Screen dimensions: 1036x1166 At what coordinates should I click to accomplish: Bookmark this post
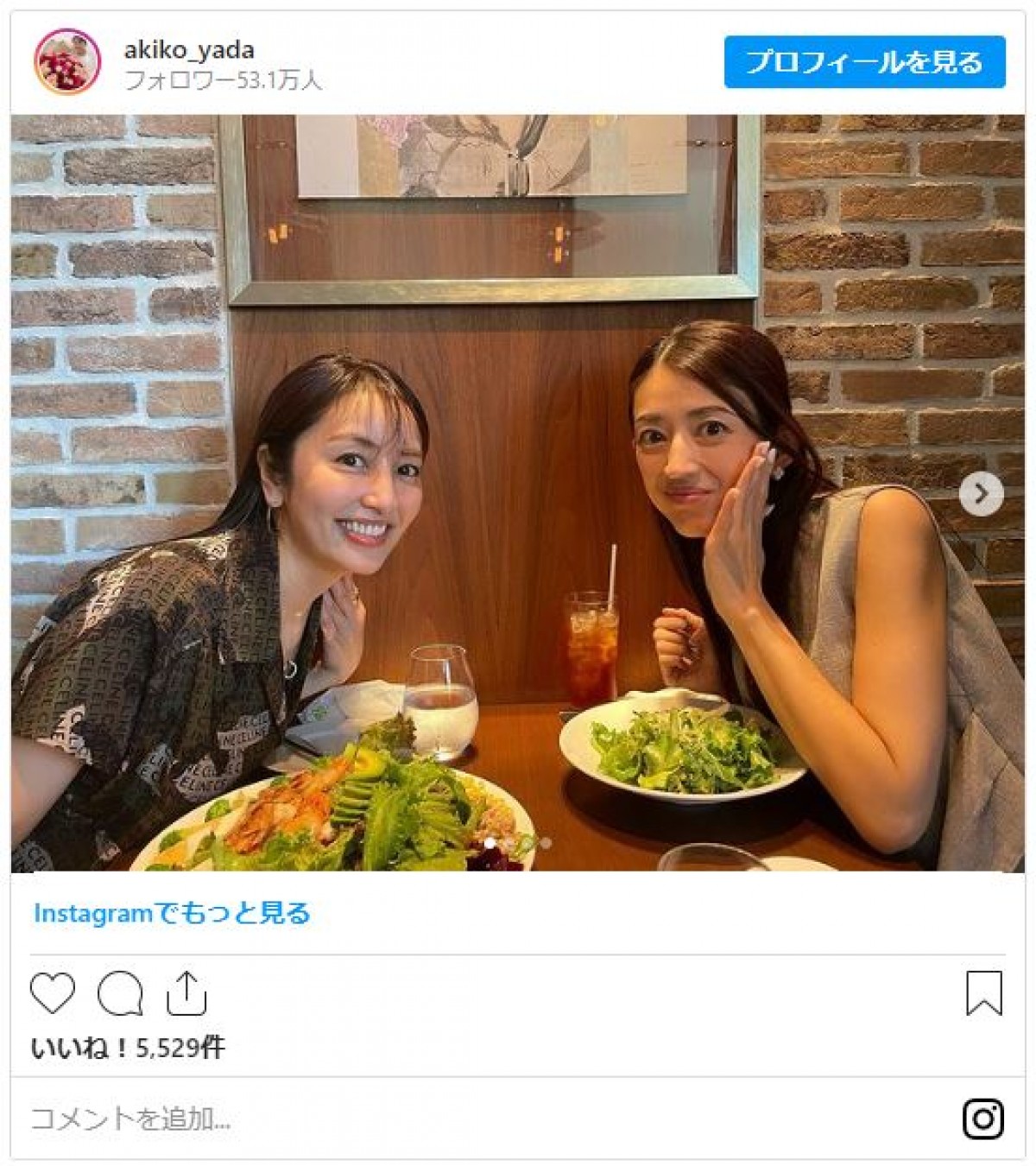pos(983,993)
